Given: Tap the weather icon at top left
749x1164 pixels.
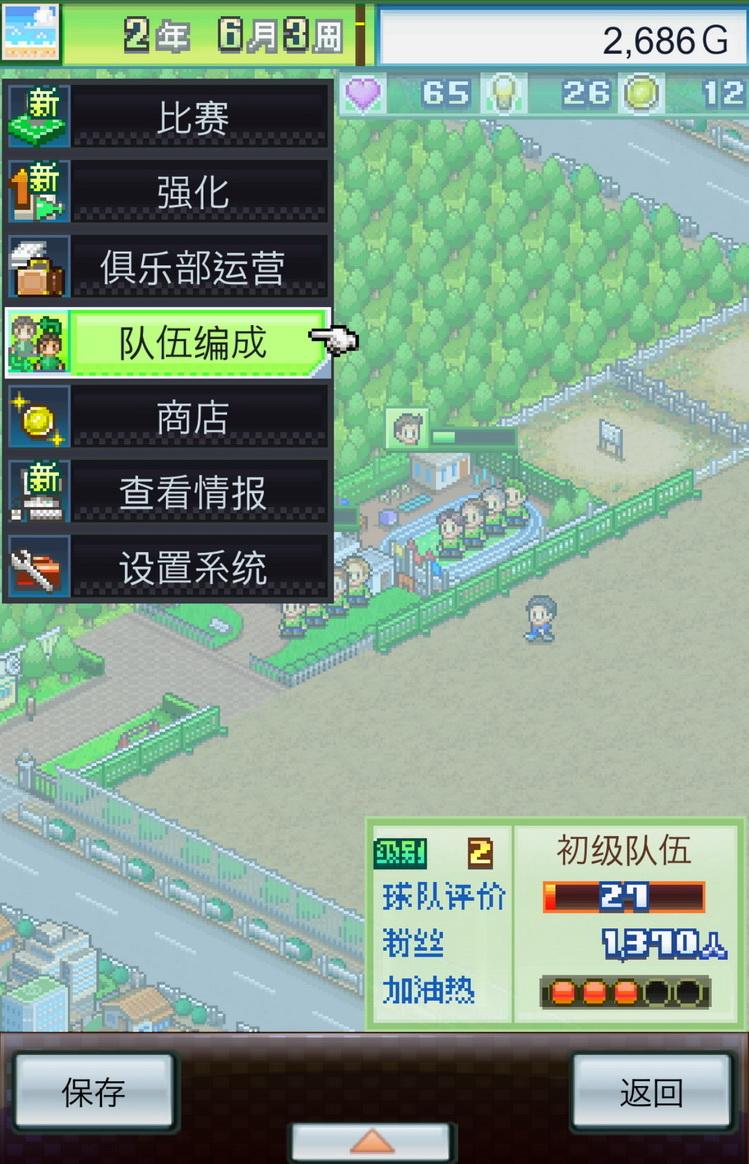Looking at the screenshot, I should click(x=30, y=32).
